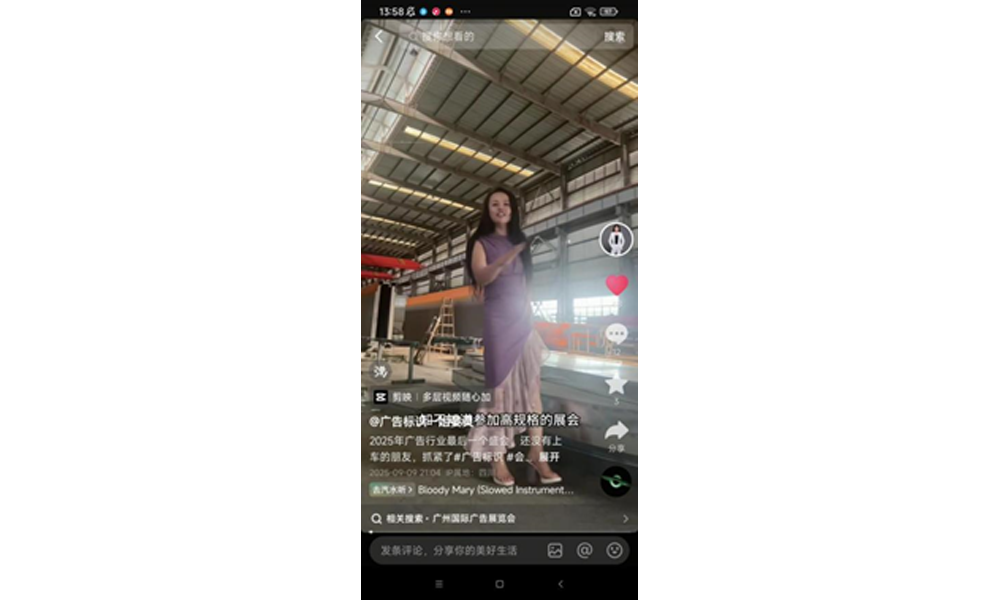Tap the 搜索 button
This screenshot has height=600, width=1000.
click(614, 36)
